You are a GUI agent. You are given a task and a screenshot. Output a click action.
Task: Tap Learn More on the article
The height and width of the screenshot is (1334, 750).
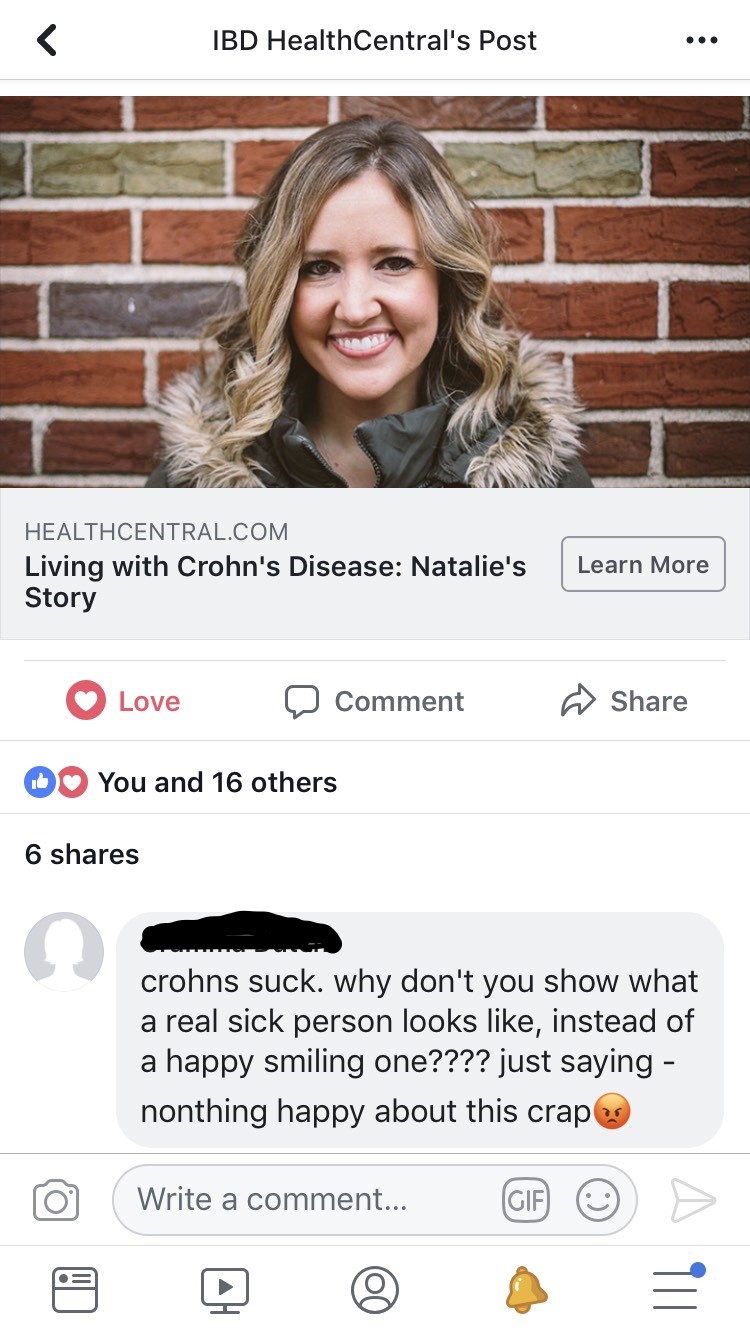click(643, 564)
